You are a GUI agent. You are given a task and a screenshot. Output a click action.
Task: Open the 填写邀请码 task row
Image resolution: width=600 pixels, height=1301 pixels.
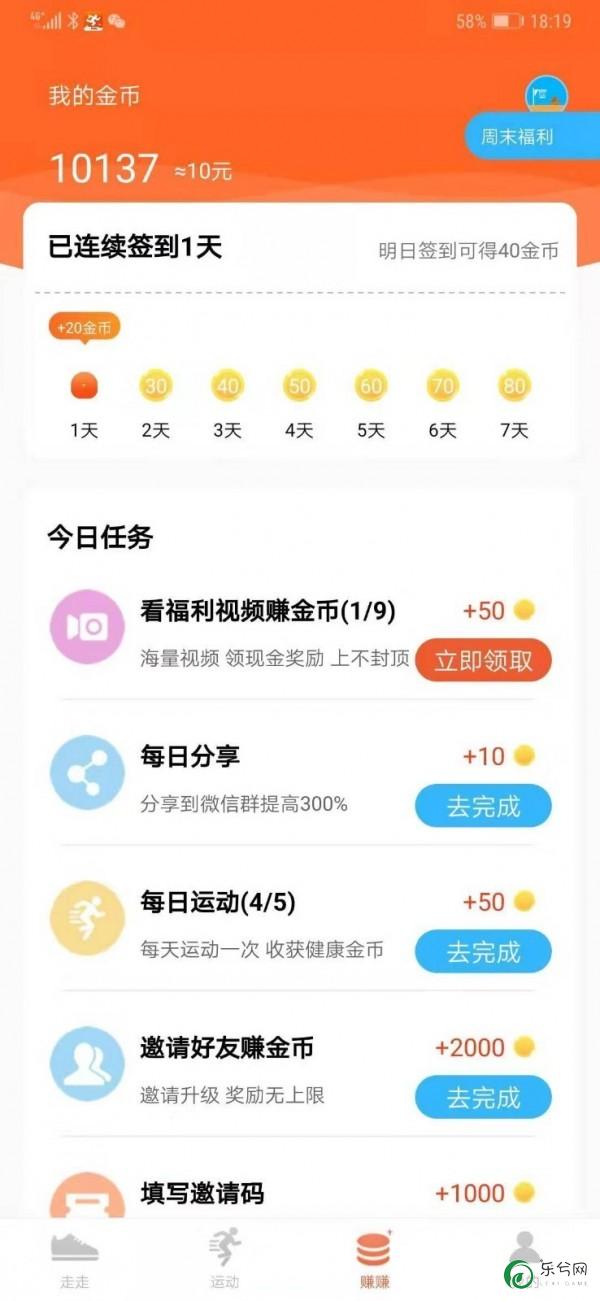[x=300, y=1193]
